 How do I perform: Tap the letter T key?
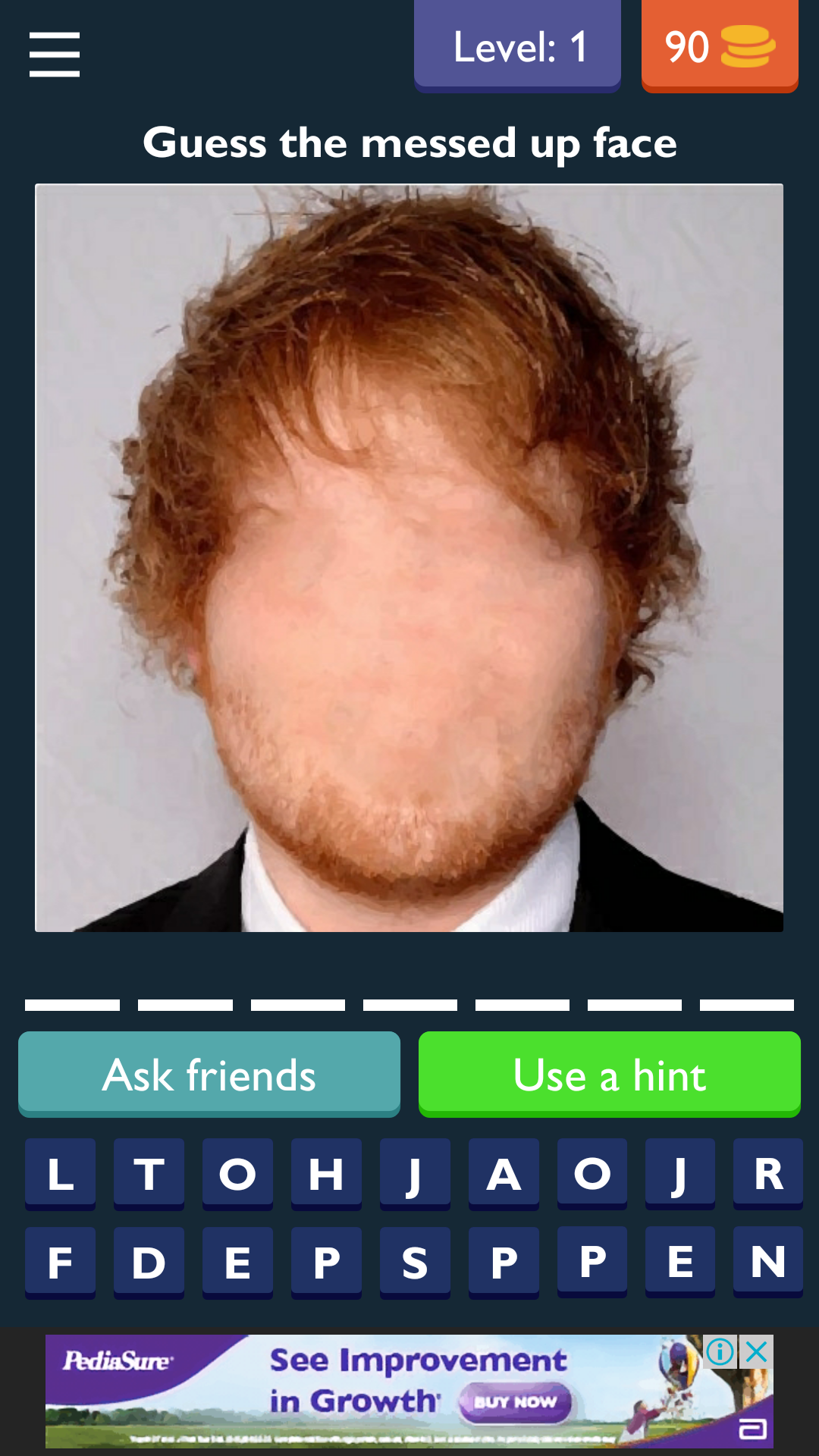149,1172
